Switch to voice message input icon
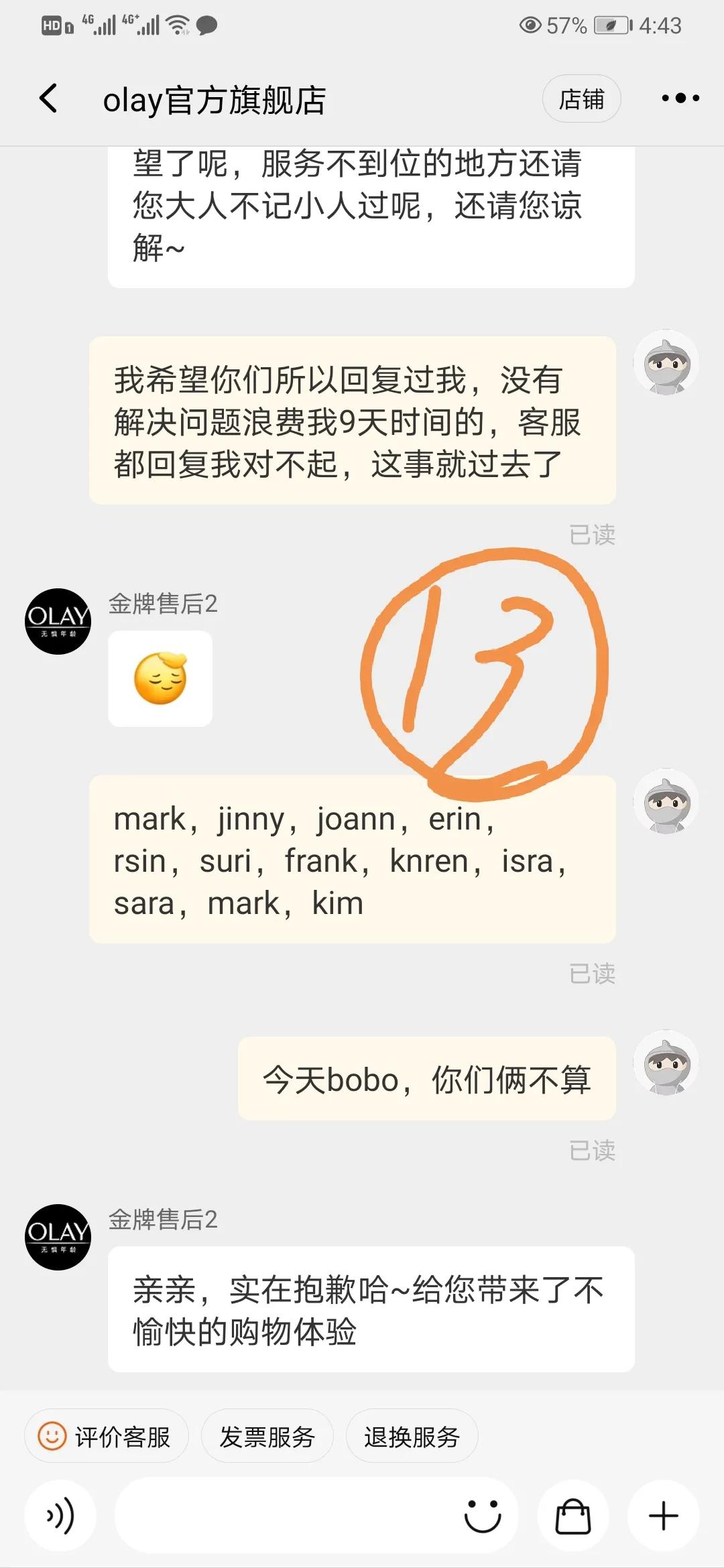The image size is (724, 1568). click(60, 1516)
